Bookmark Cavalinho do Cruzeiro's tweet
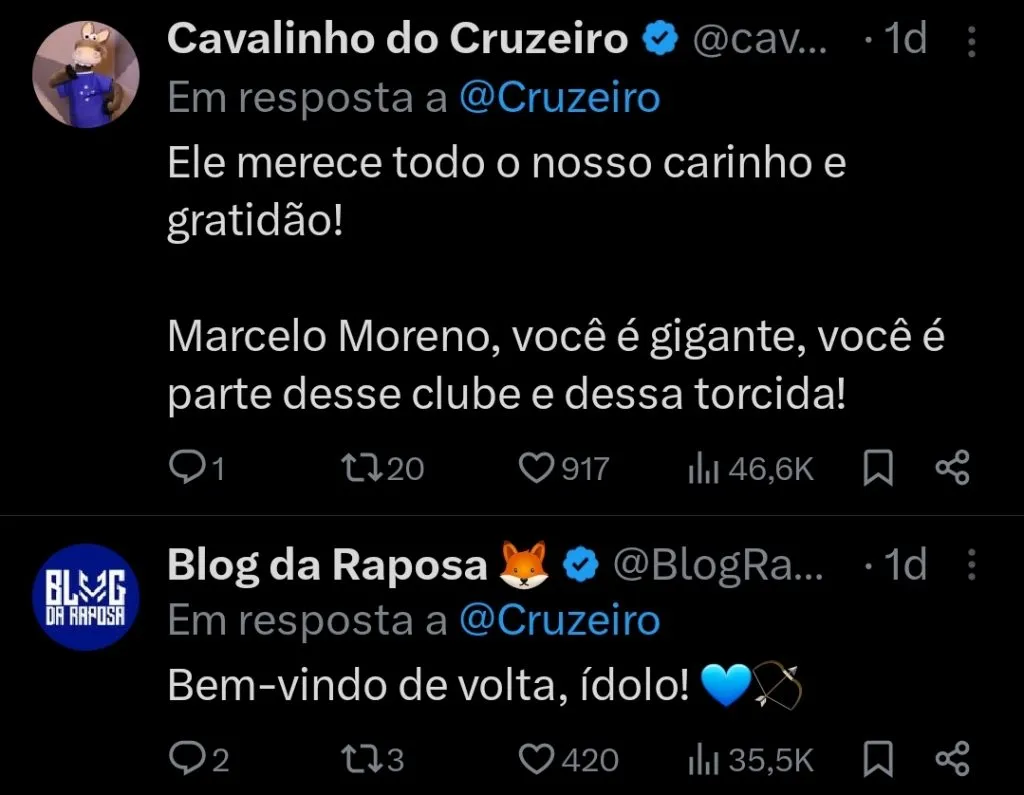The width and height of the screenshot is (1024, 795). pos(877,468)
